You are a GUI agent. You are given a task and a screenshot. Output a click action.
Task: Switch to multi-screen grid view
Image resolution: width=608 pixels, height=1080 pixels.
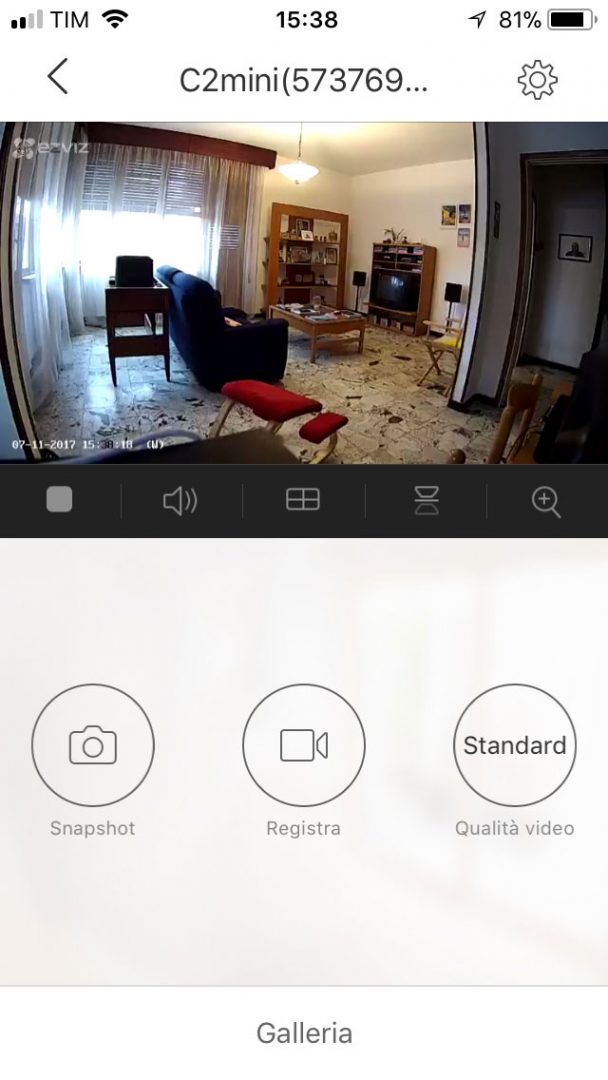click(303, 500)
